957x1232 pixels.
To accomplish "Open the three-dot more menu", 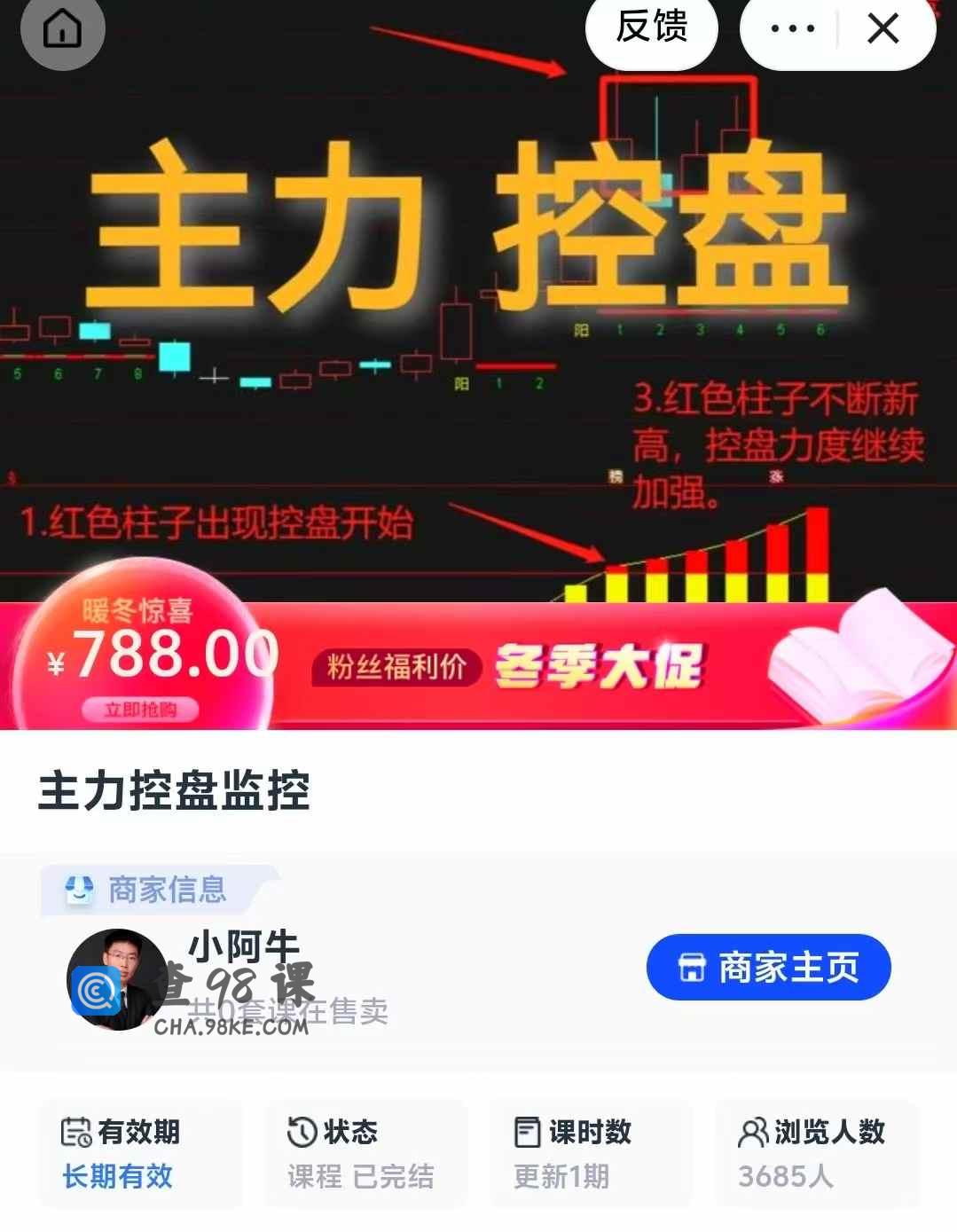I will pyautogui.click(x=792, y=29).
